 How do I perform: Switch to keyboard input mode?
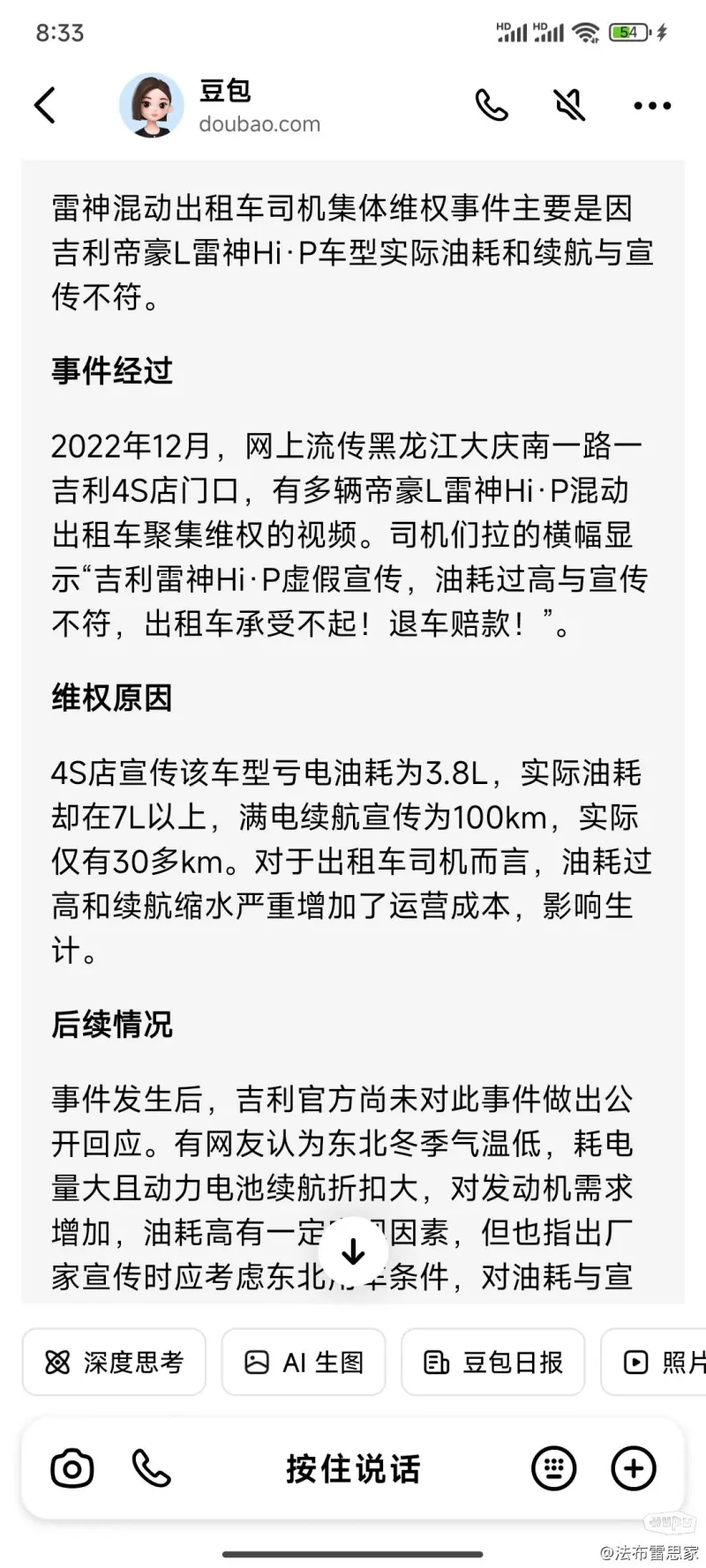coord(554,1469)
